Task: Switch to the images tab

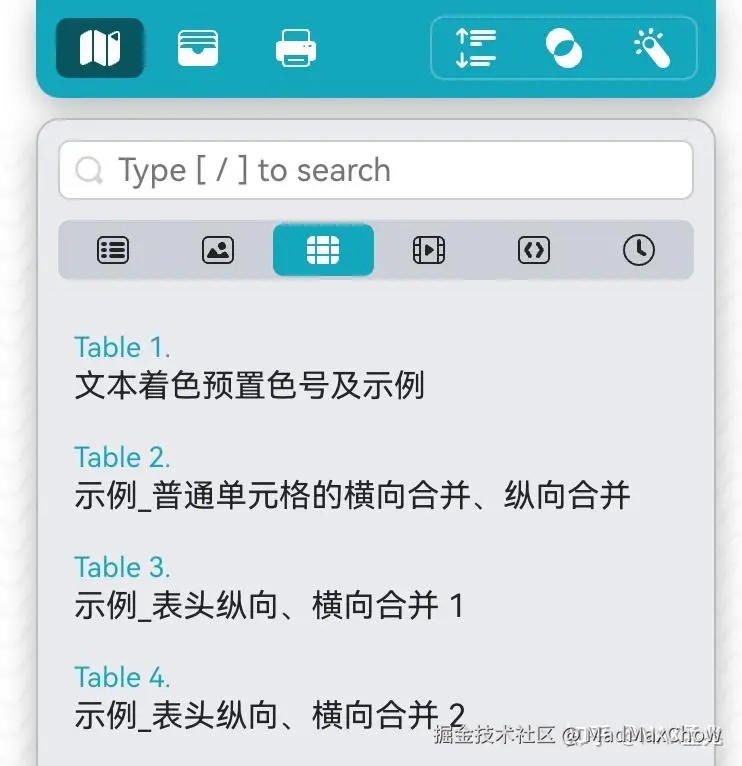Action: (x=218, y=250)
